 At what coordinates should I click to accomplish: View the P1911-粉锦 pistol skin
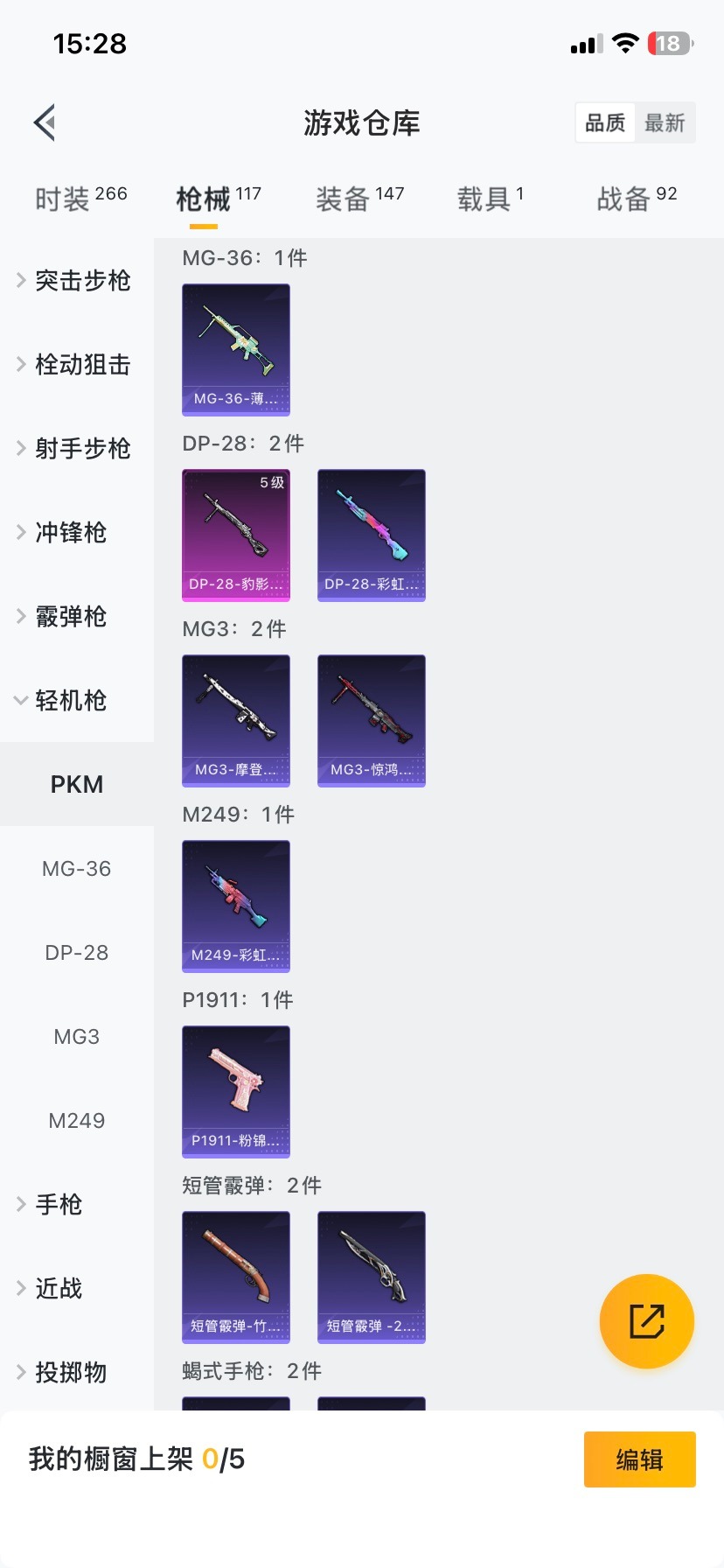coord(236,1091)
